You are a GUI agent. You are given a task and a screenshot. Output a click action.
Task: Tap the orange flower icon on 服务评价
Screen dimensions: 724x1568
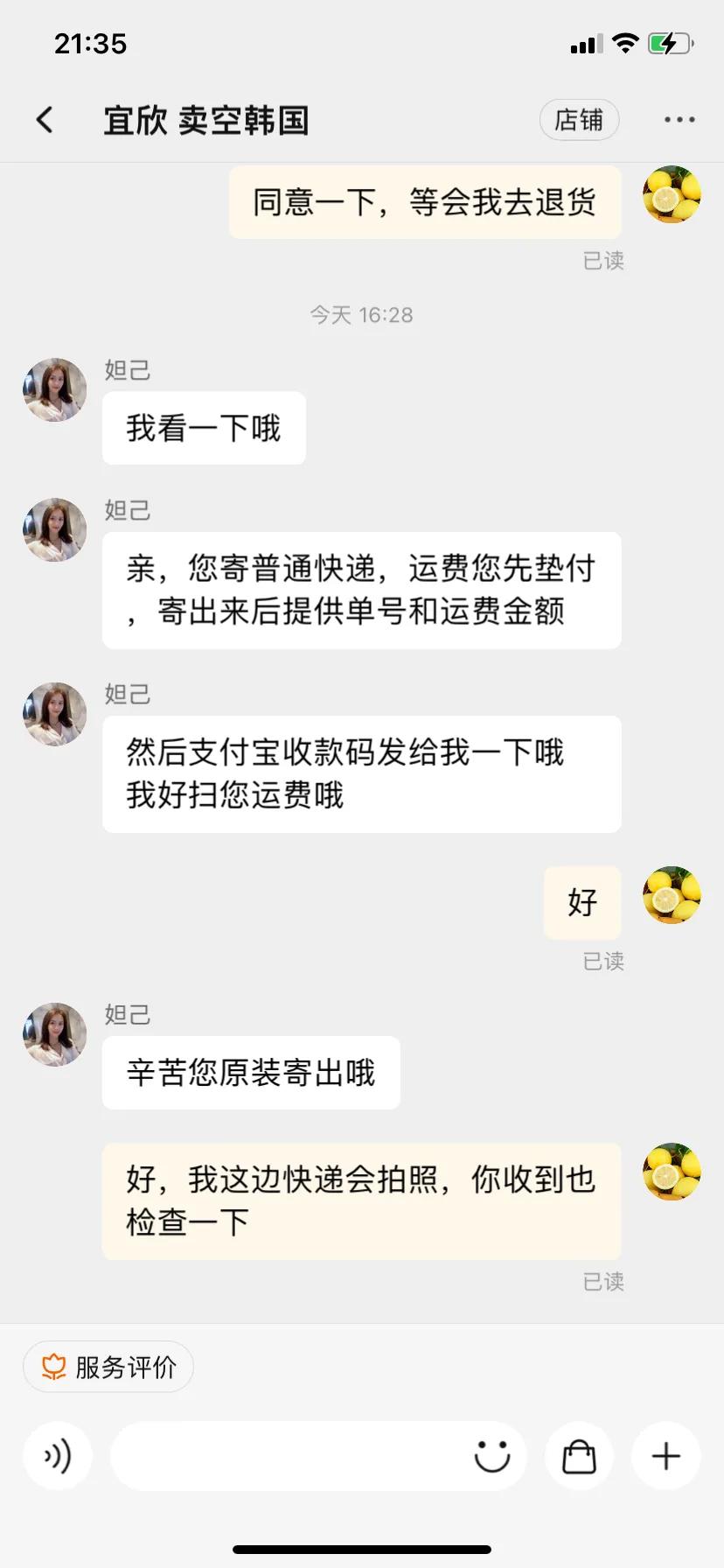pos(52,1366)
